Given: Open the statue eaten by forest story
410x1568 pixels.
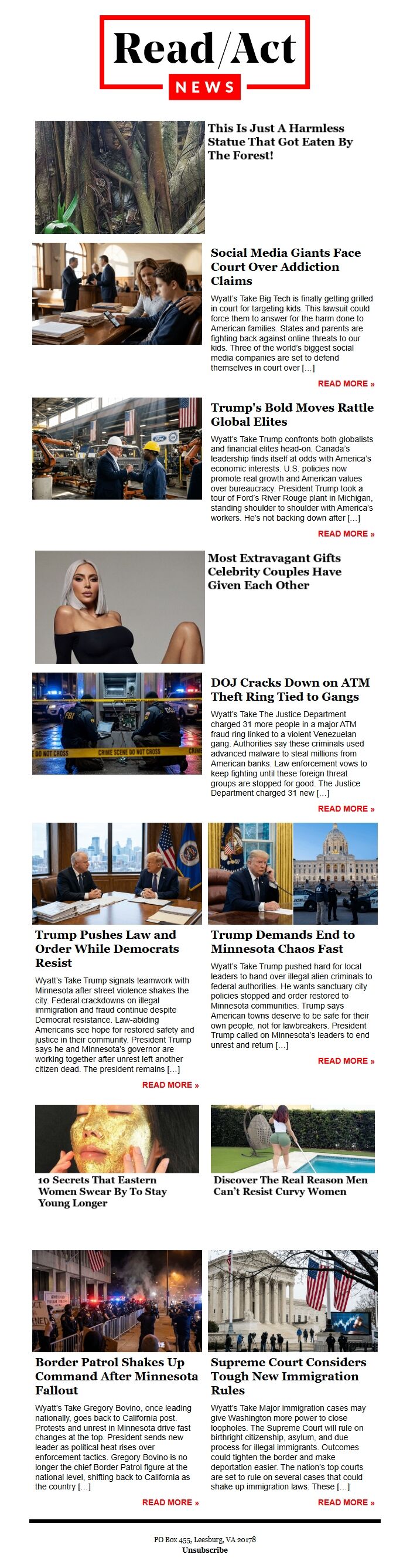Looking at the screenshot, I should (x=280, y=141).
